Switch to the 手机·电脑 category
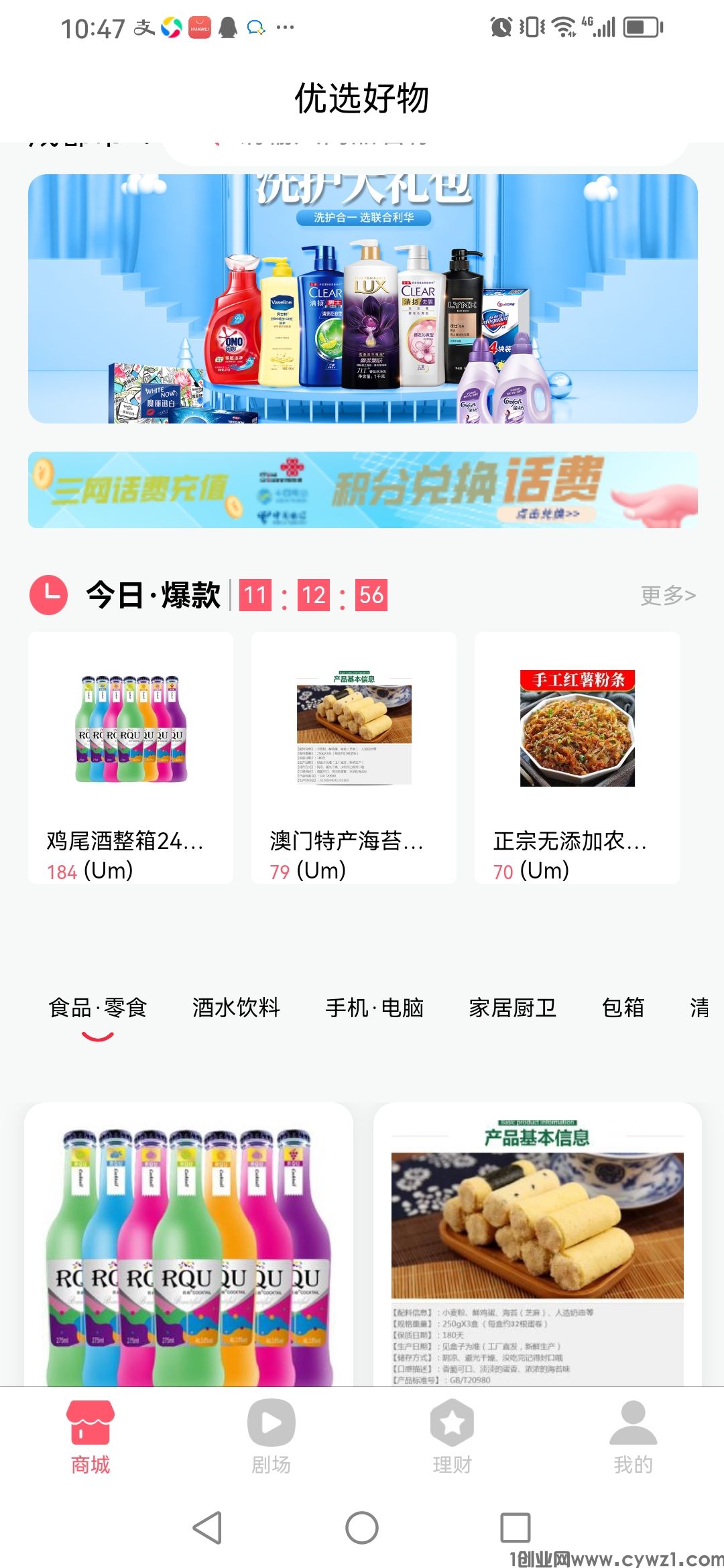The width and height of the screenshot is (724, 1568). [x=374, y=1008]
